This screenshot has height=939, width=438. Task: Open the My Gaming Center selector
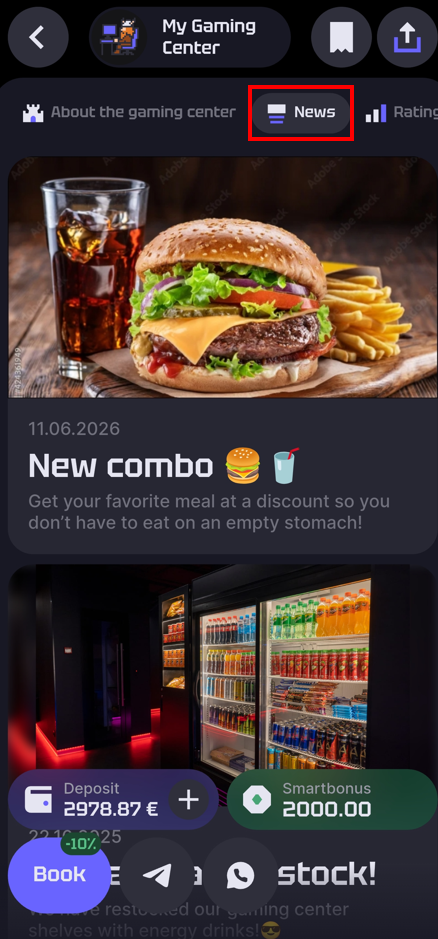click(x=190, y=37)
